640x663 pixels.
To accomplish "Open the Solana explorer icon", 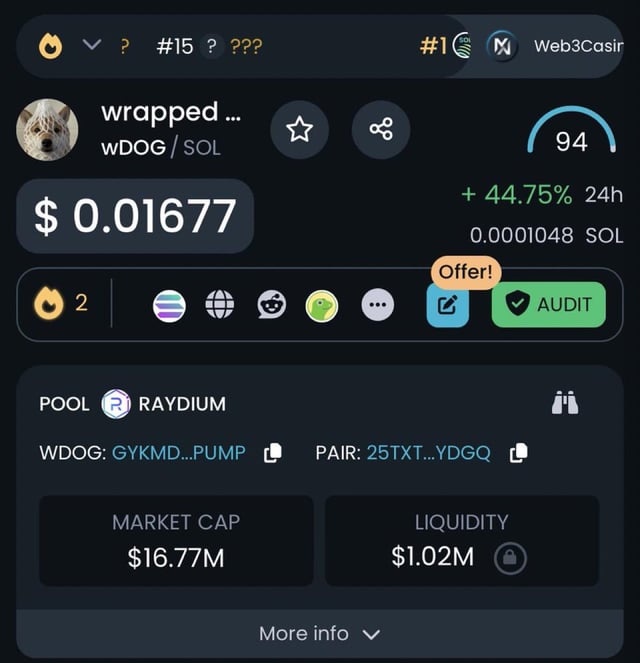I will click(169, 306).
